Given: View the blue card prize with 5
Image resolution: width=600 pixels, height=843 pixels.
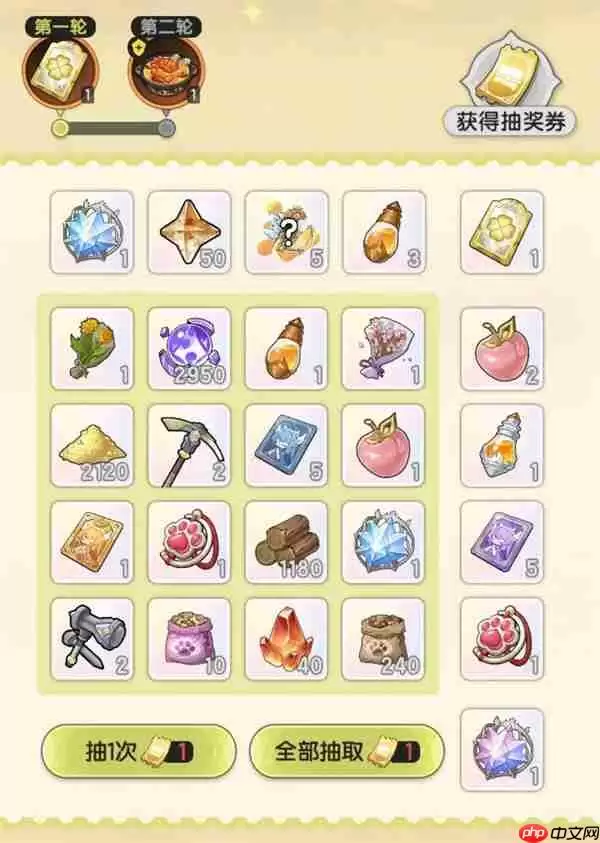Looking at the screenshot, I should (x=287, y=445).
